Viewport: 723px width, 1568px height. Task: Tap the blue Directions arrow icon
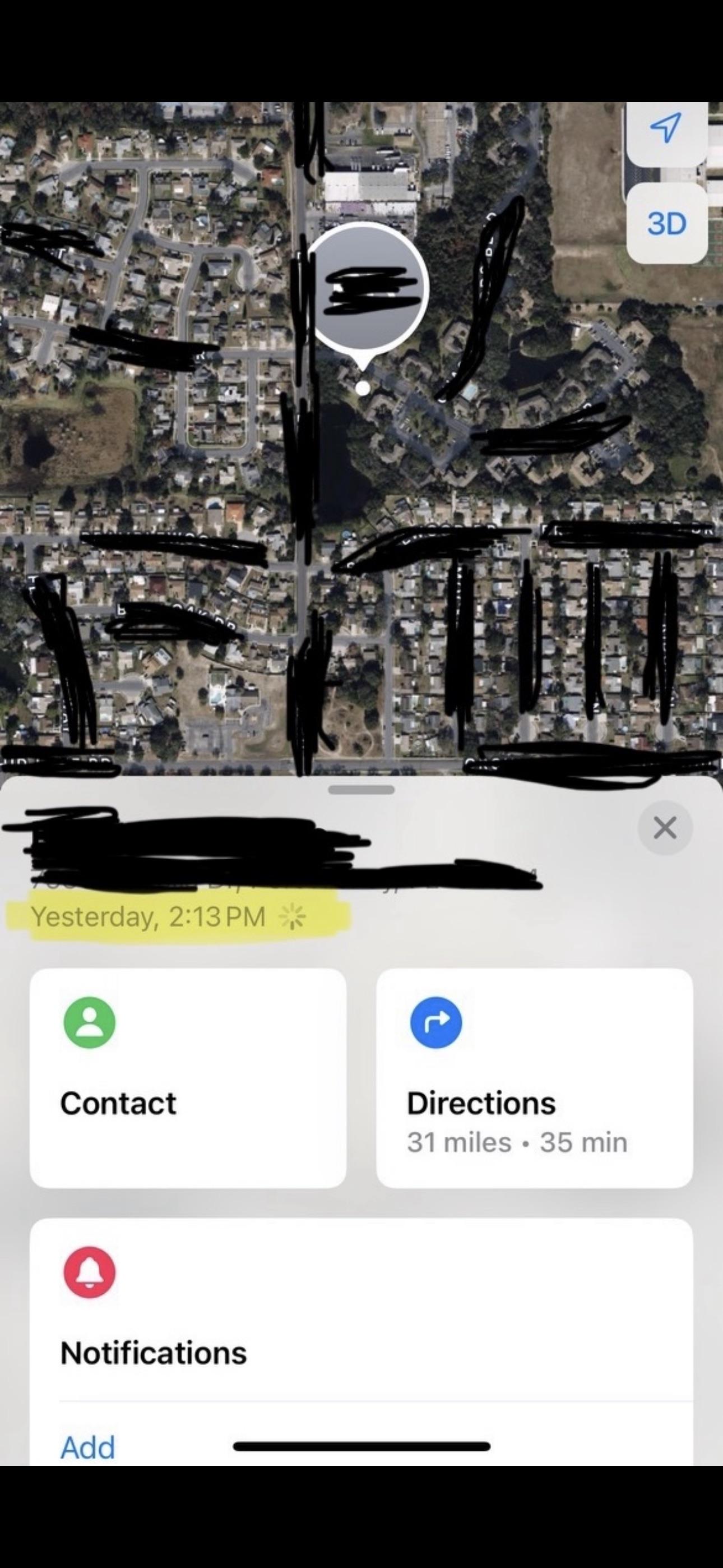coord(435,1022)
